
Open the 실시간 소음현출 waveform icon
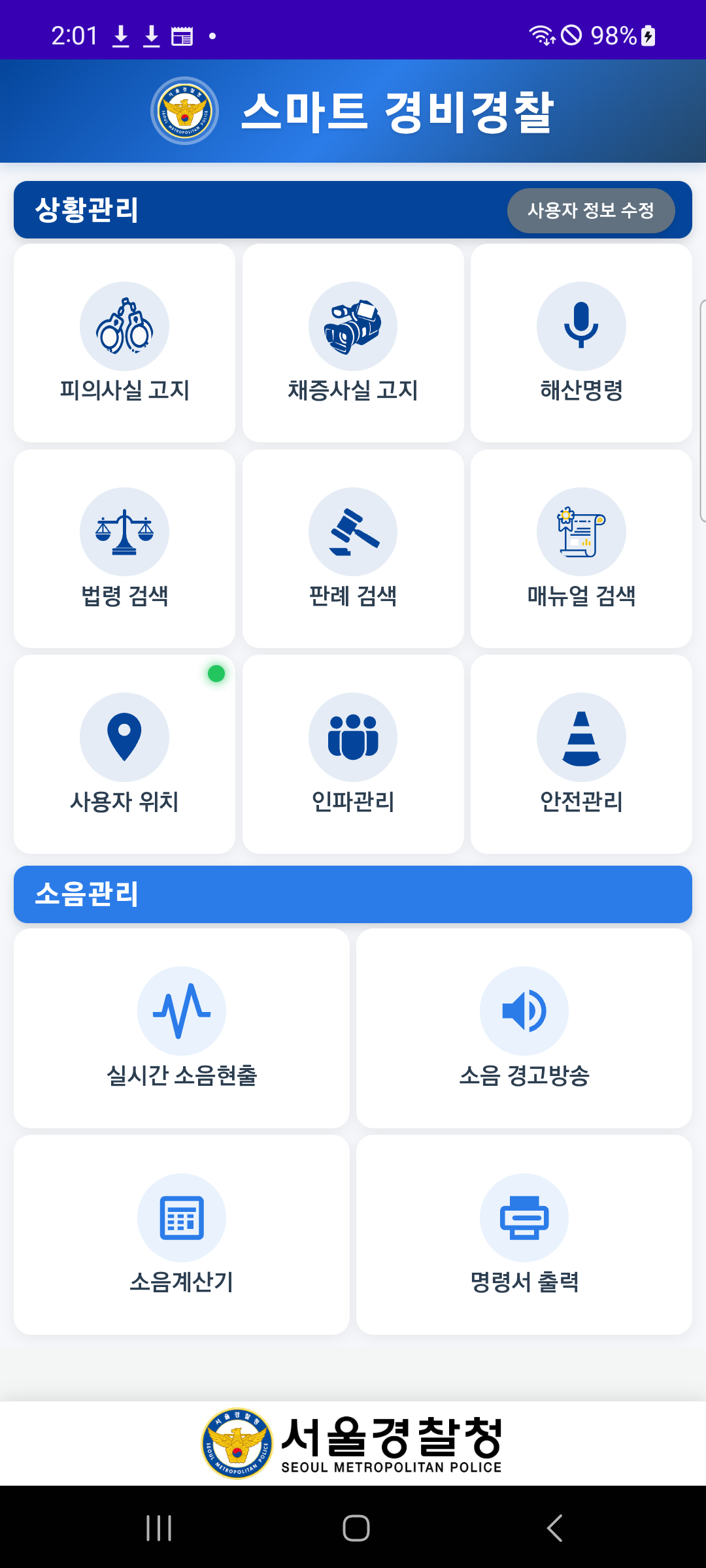point(182,1009)
